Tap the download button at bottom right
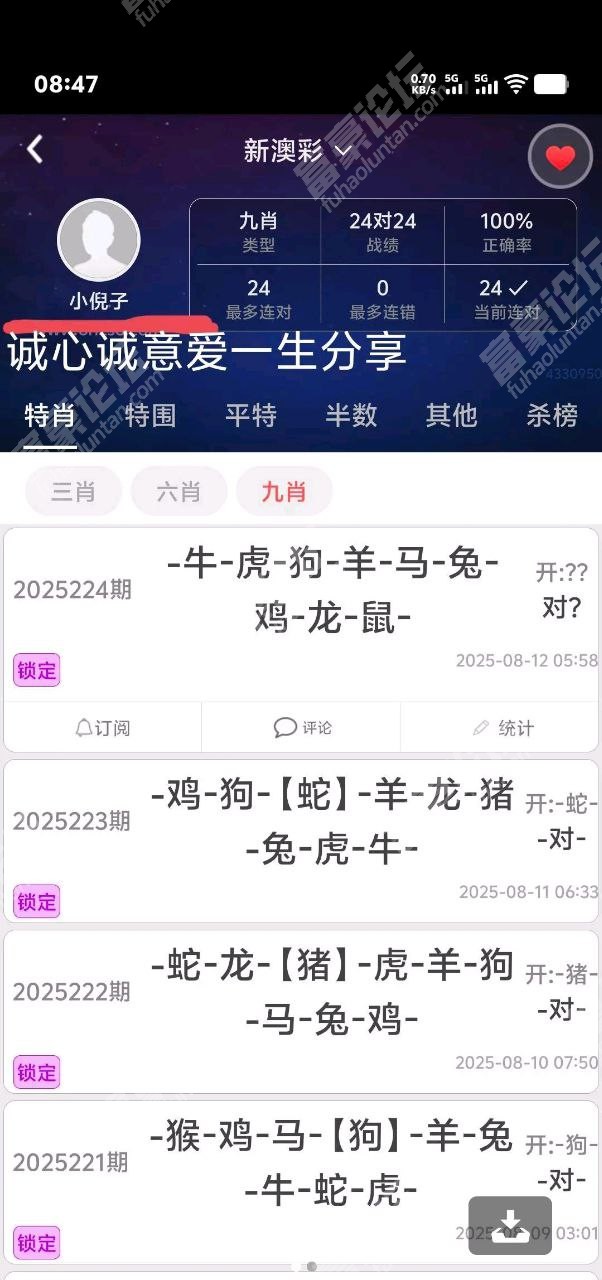602x1280 pixels. pyautogui.click(x=510, y=1225)
